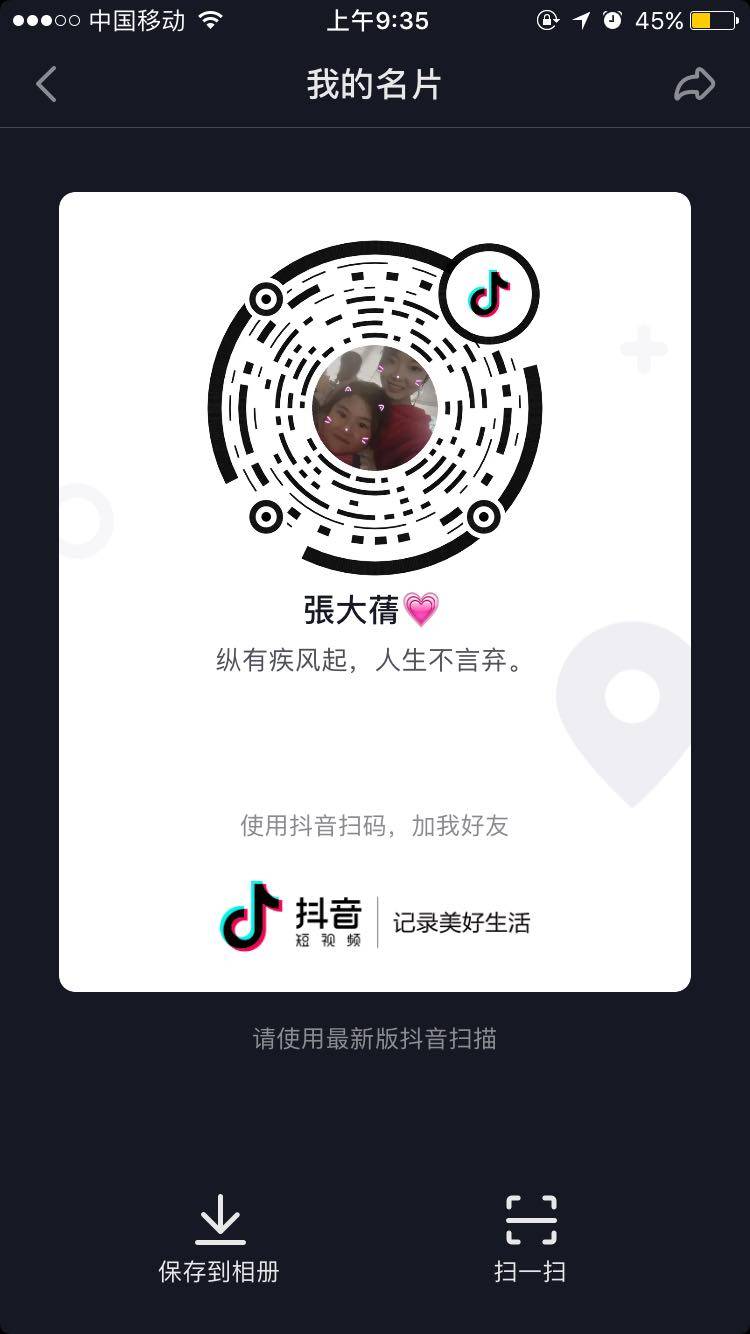Share my name card via arrow icon
Screen dimensions: 750x1334
click(x=694, y=85)
